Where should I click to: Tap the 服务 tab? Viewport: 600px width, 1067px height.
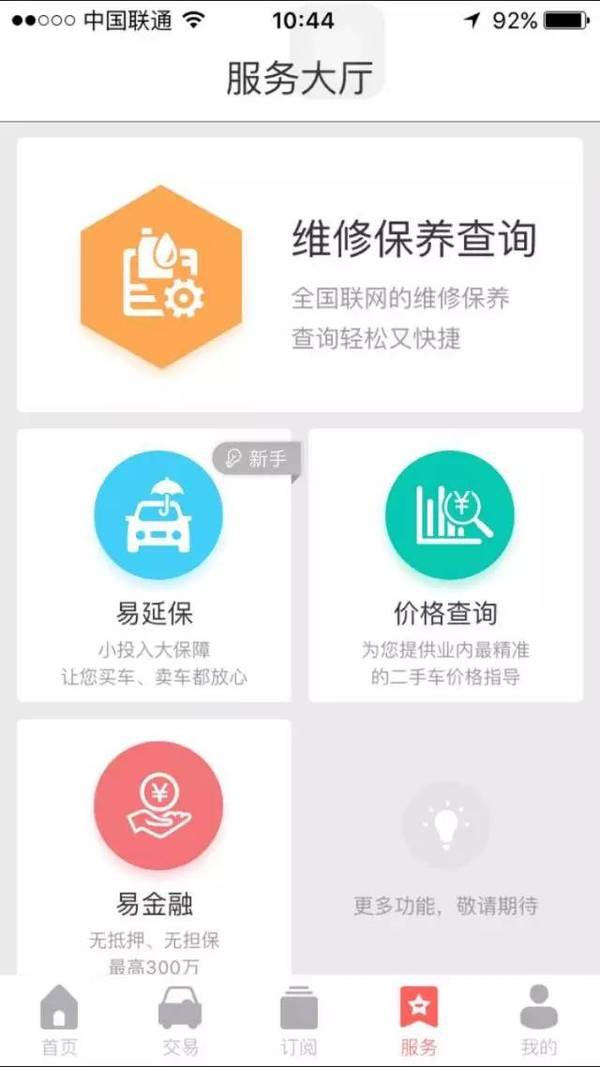pos(419,1020)
